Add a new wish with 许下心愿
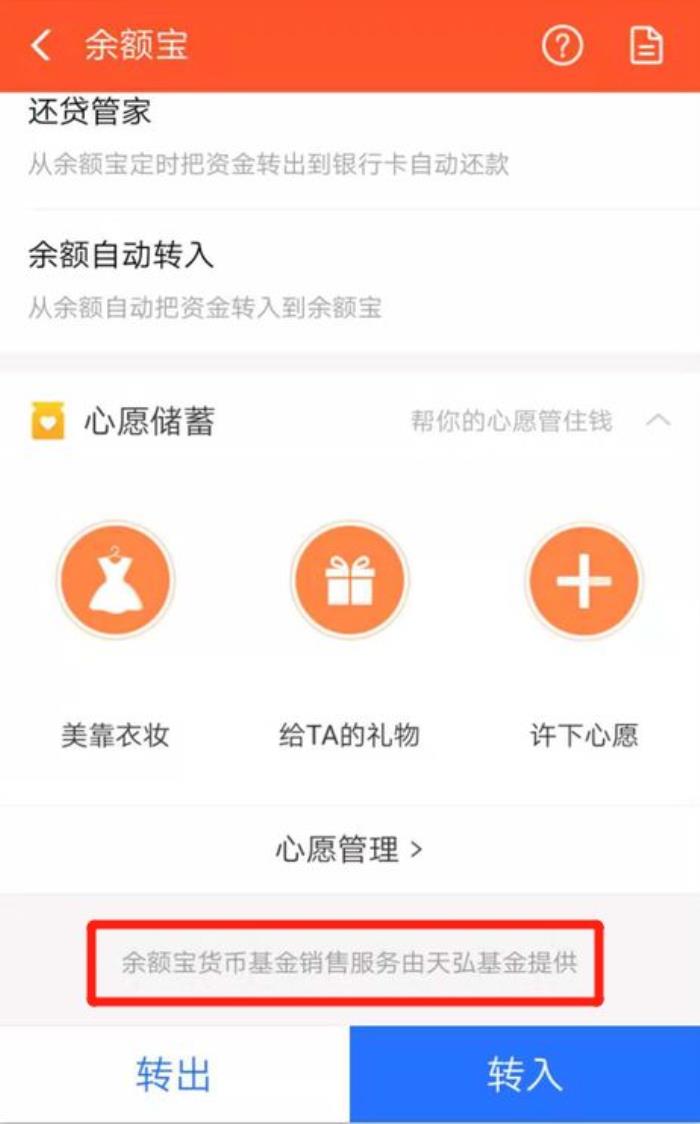The width and height of the screenshot is (700, 1124). [x=584, y=580]
